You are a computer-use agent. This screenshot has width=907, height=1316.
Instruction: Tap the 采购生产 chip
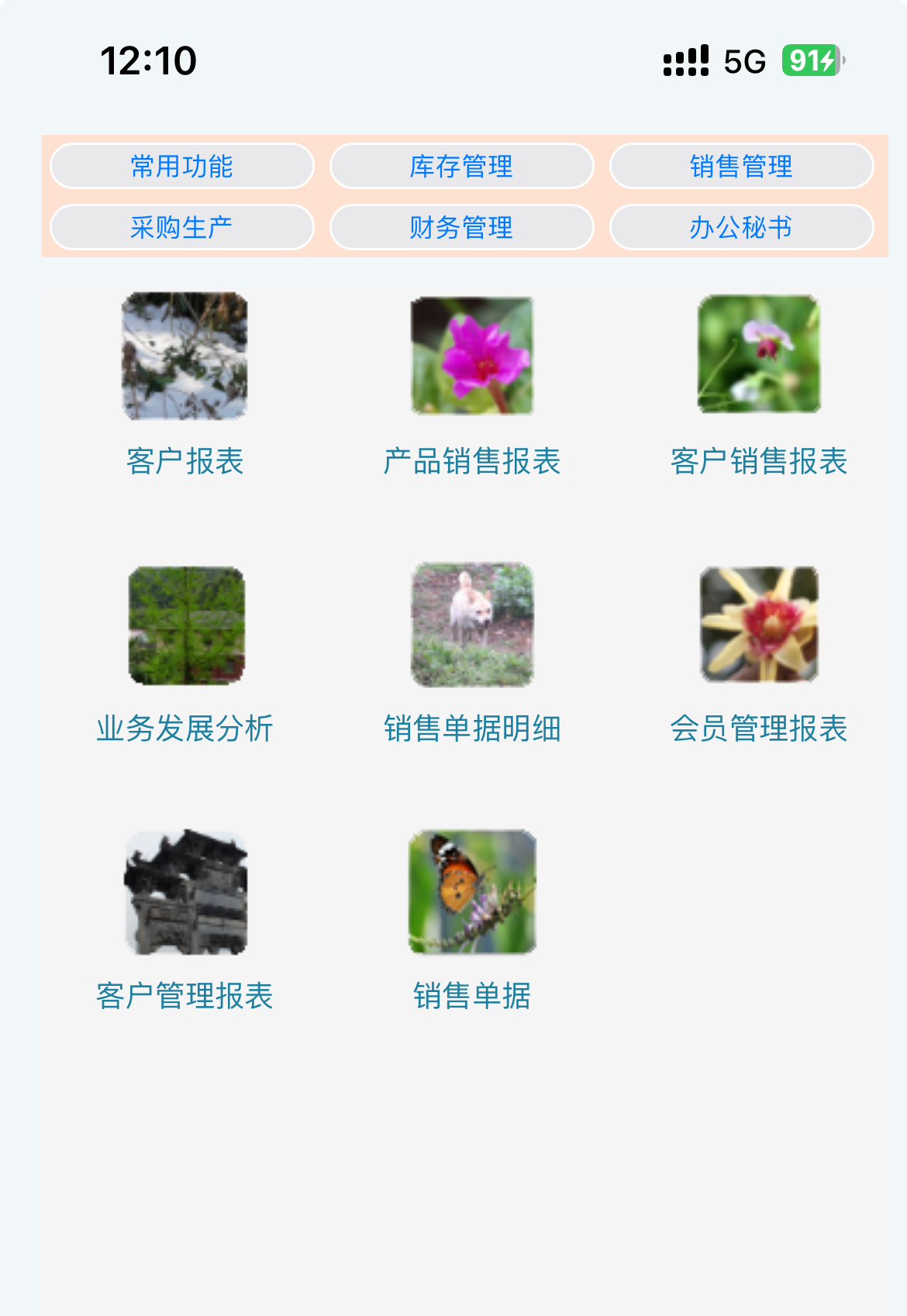[181, 227]
